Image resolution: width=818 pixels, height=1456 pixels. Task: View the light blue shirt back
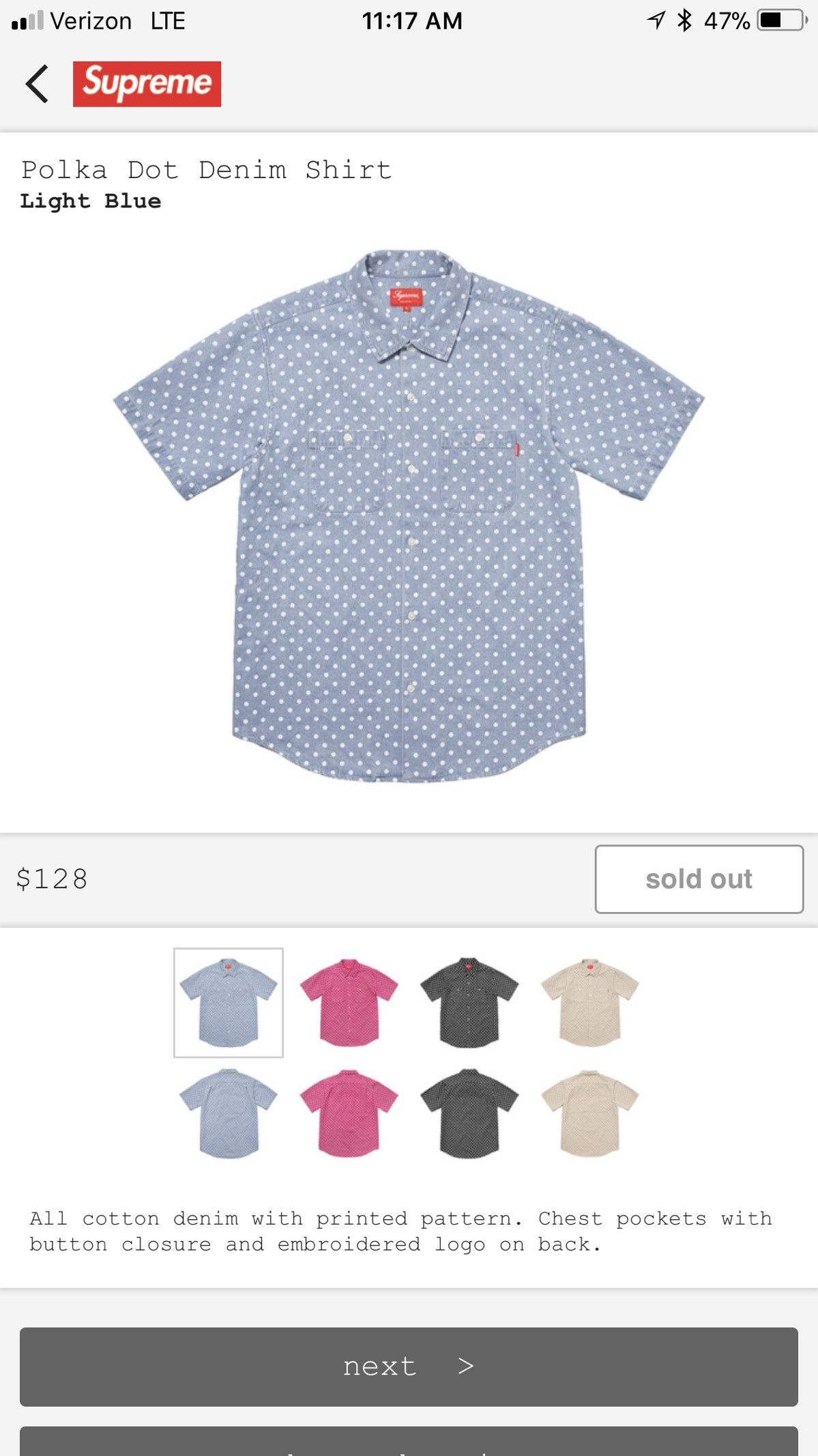(x=229, y=1113)
